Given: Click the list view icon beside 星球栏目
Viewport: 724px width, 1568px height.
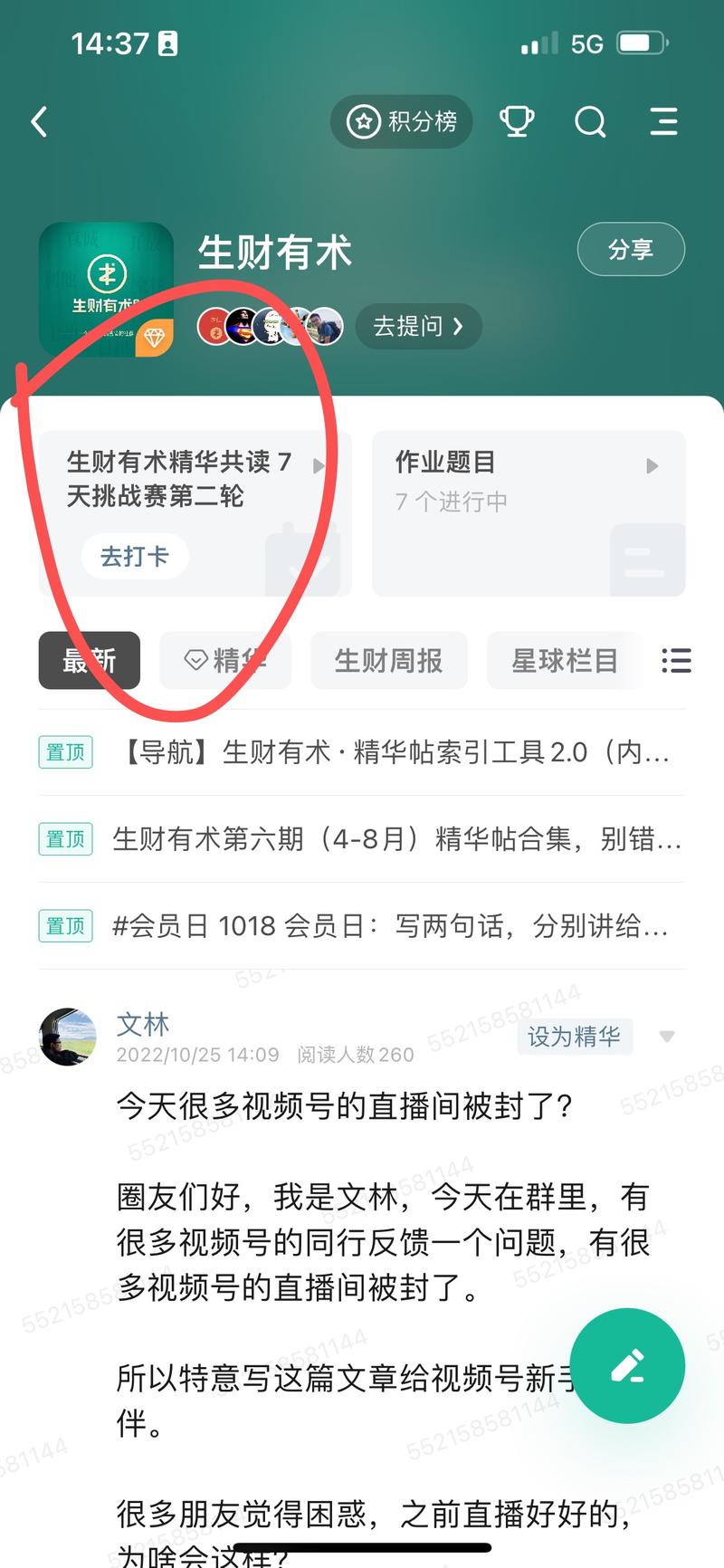Looking at the screenshot, I should [676, 661].
